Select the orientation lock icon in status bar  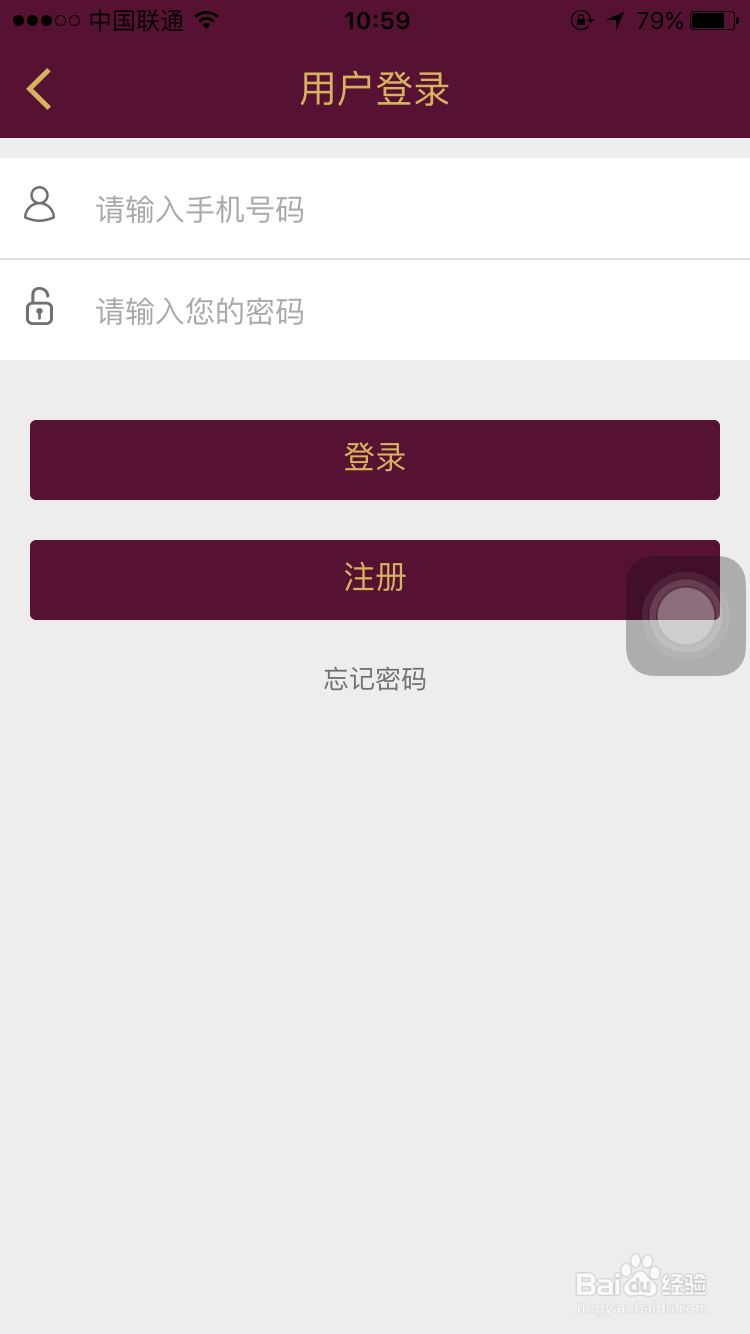click(582, 19)
